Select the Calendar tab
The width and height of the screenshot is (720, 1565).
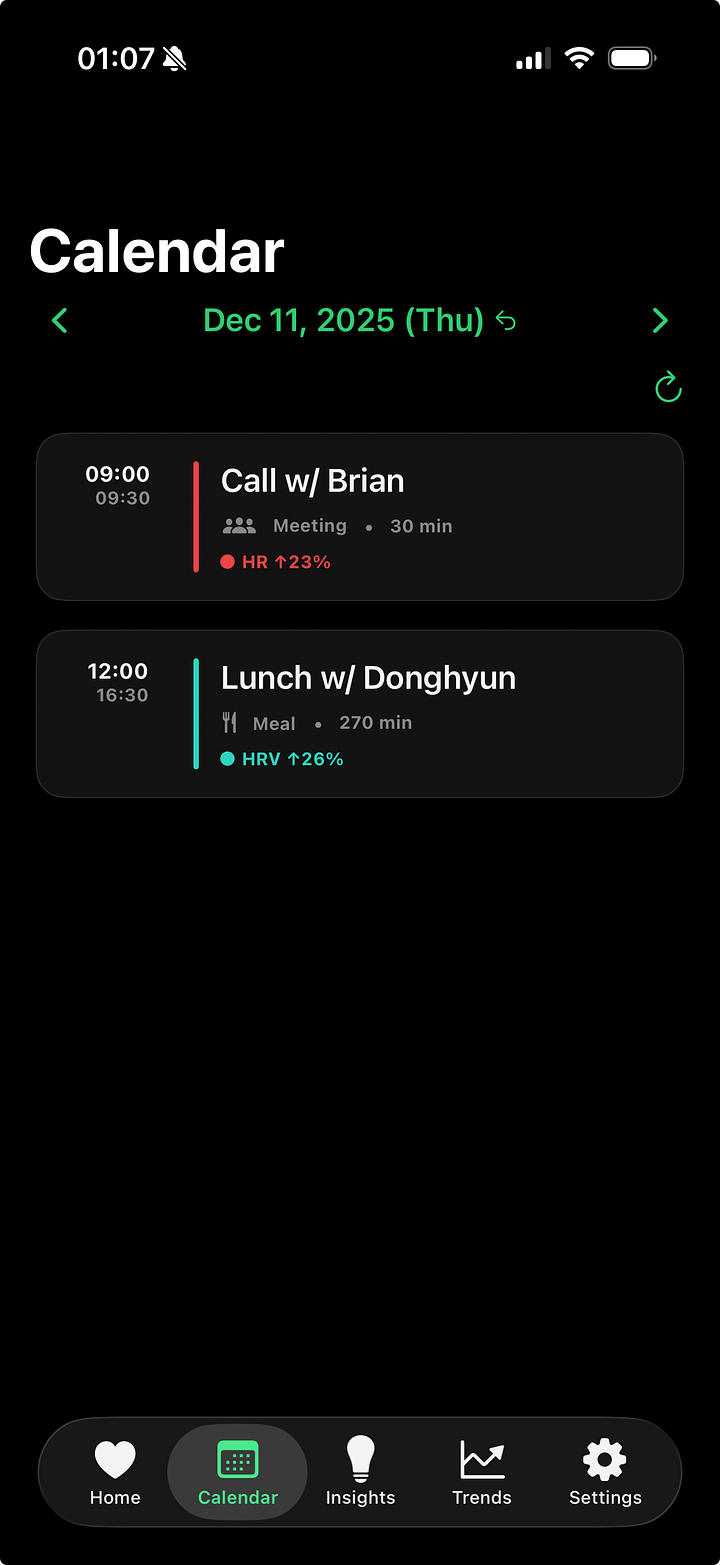pyautogui.click(x=238, y=1472)
